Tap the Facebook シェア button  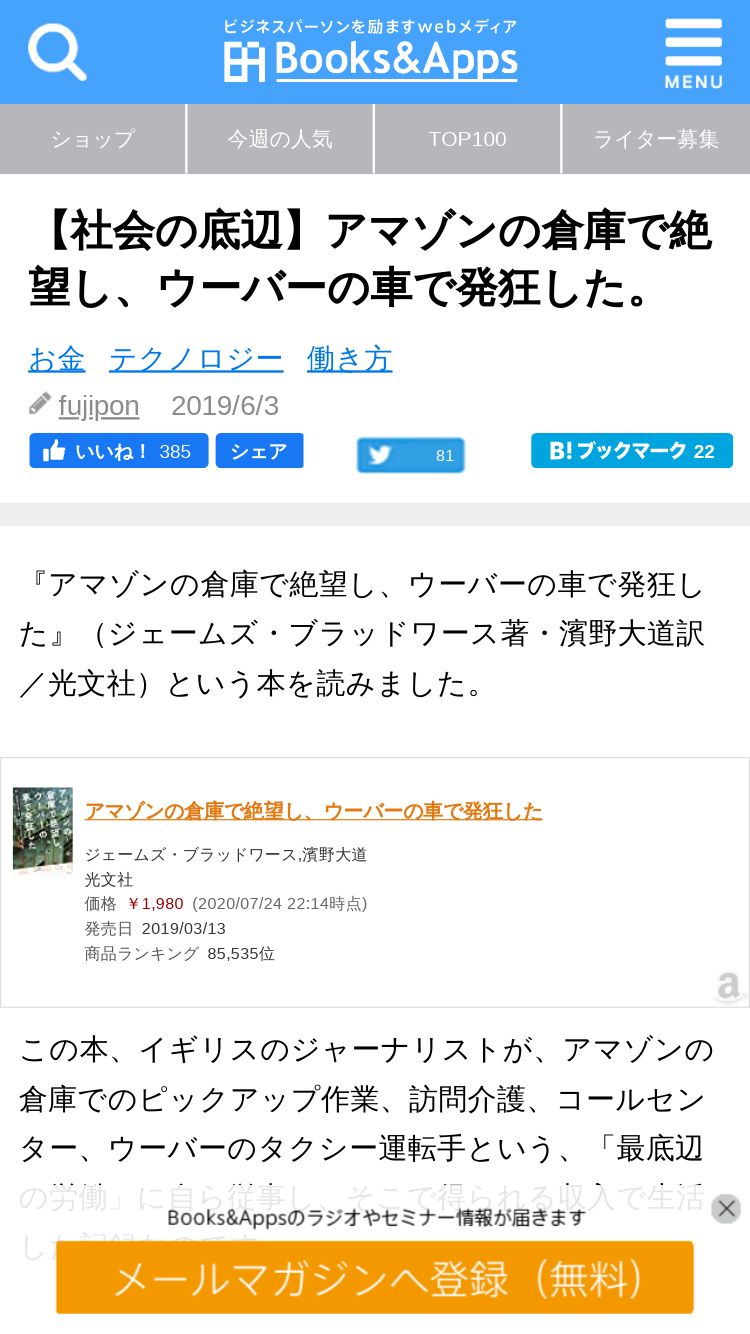(259, 451)
